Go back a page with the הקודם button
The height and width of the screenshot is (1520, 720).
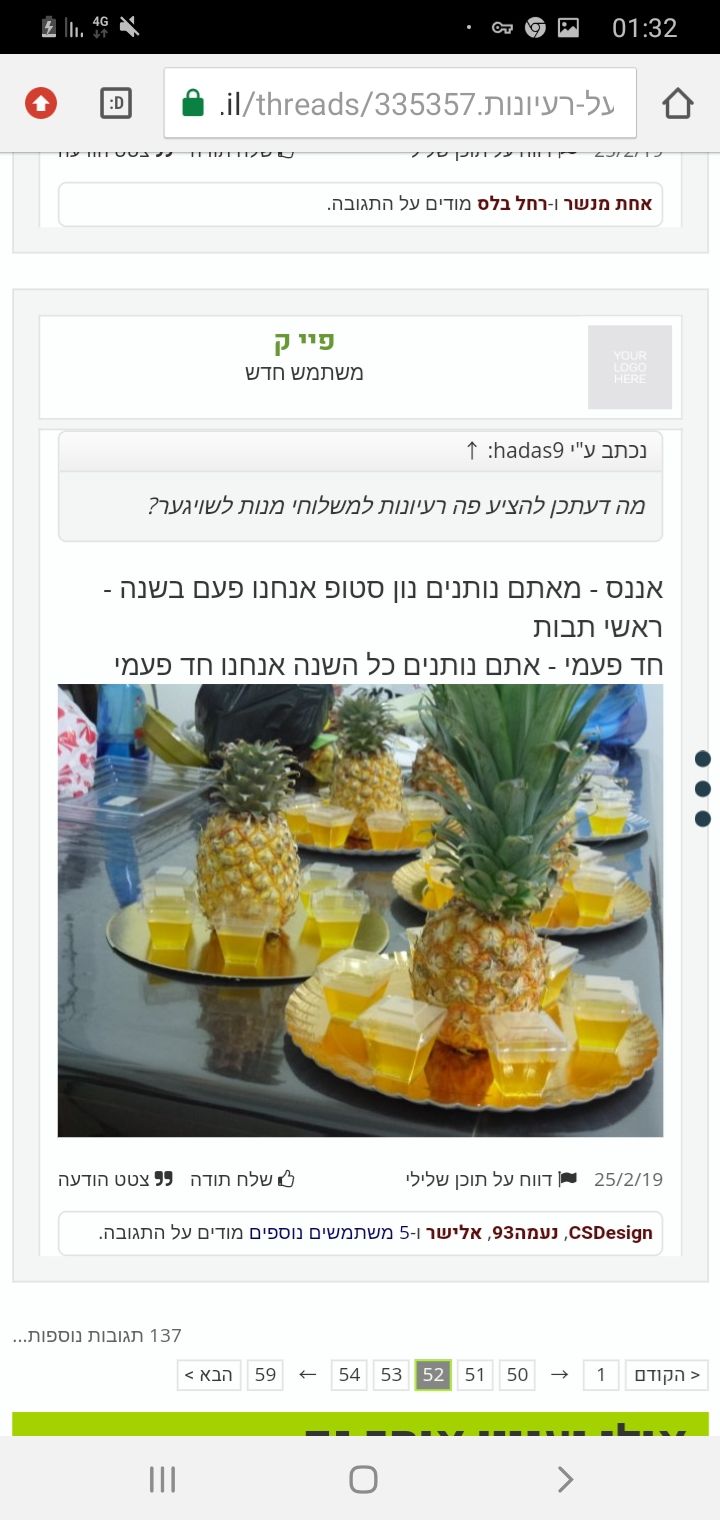[665, 1375]
